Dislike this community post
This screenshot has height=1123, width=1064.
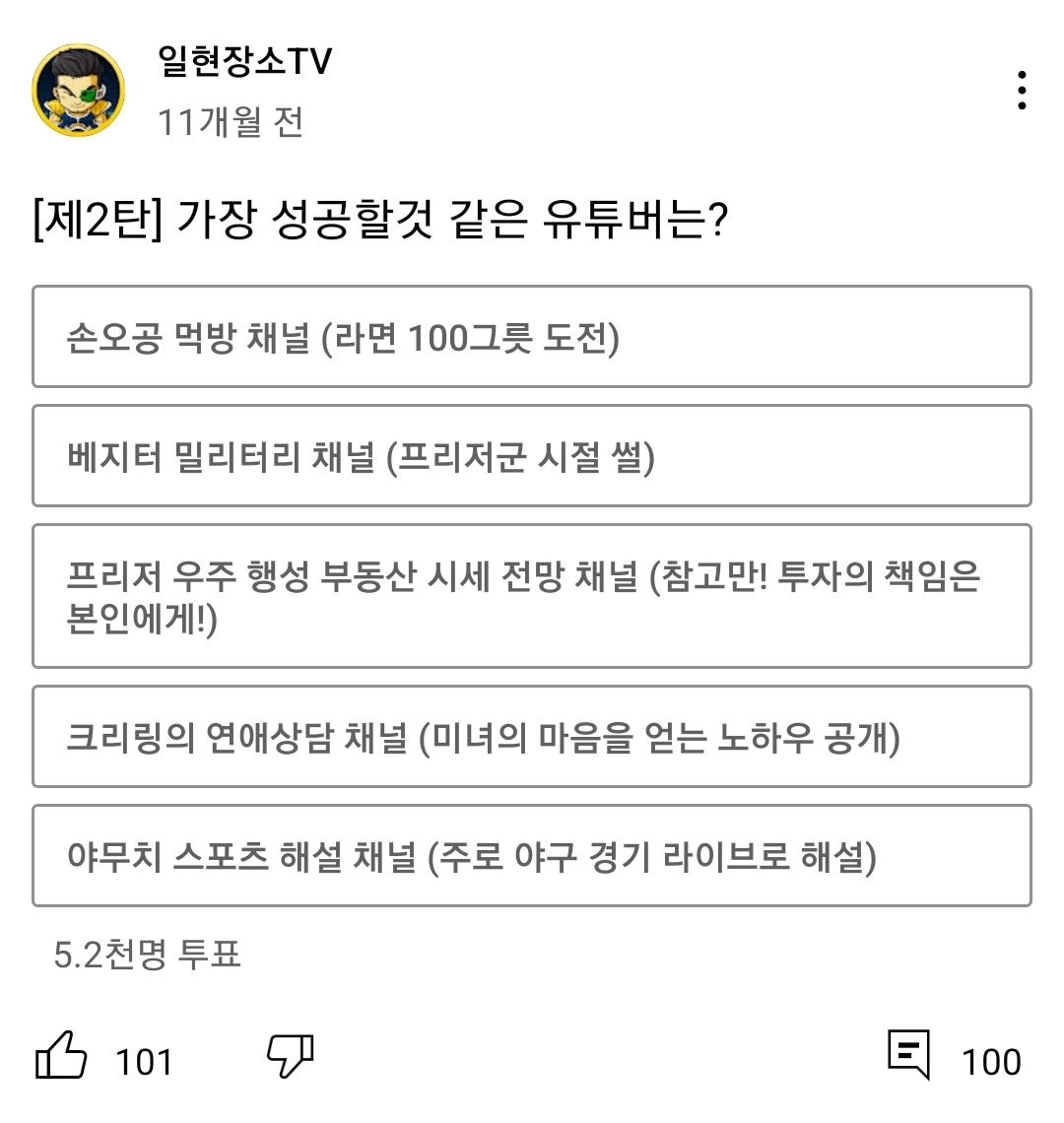click(291, 1057)
